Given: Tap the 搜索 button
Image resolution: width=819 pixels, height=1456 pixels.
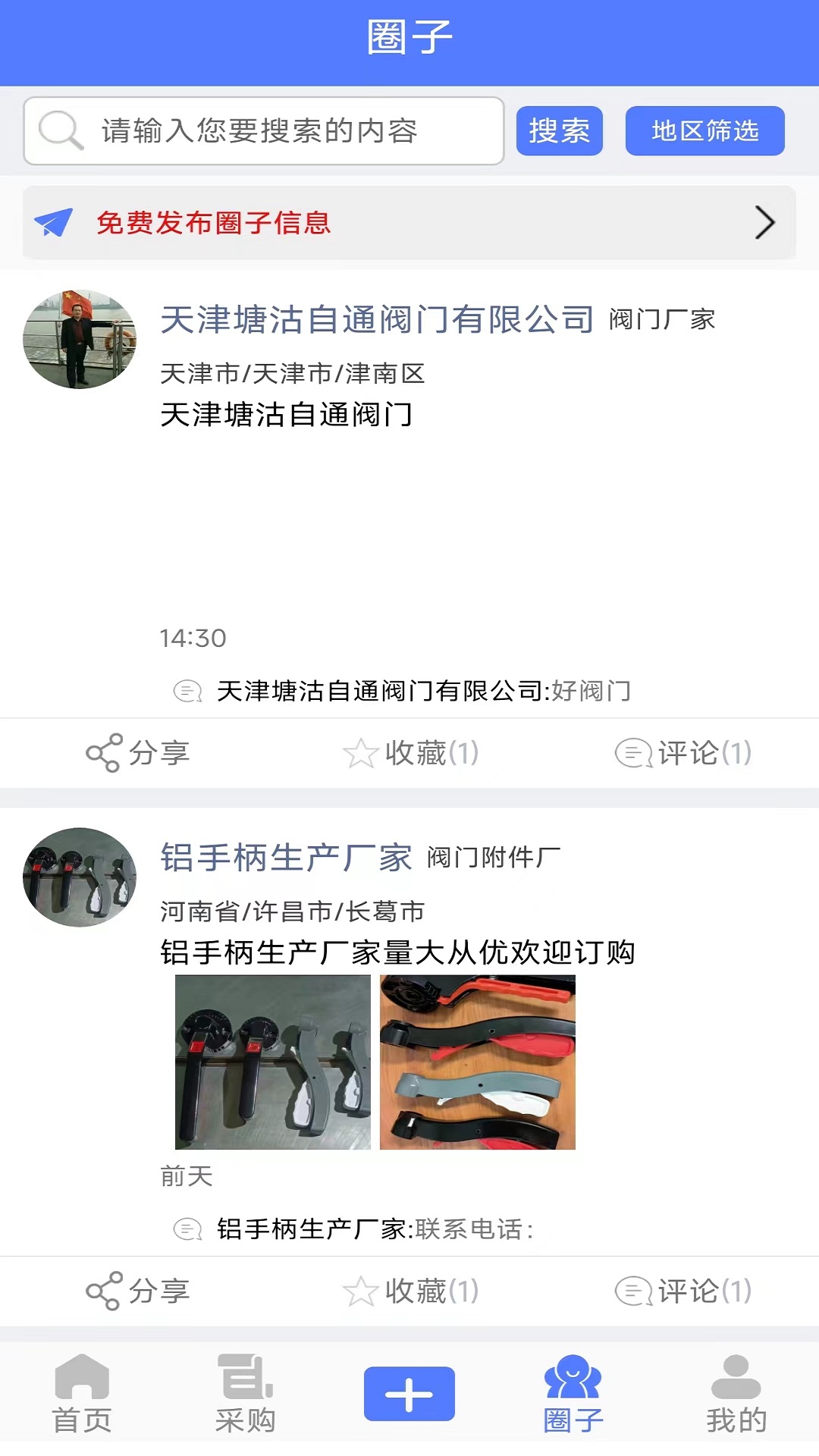Looking at the screenshot, I should click(x=559, y=130).
